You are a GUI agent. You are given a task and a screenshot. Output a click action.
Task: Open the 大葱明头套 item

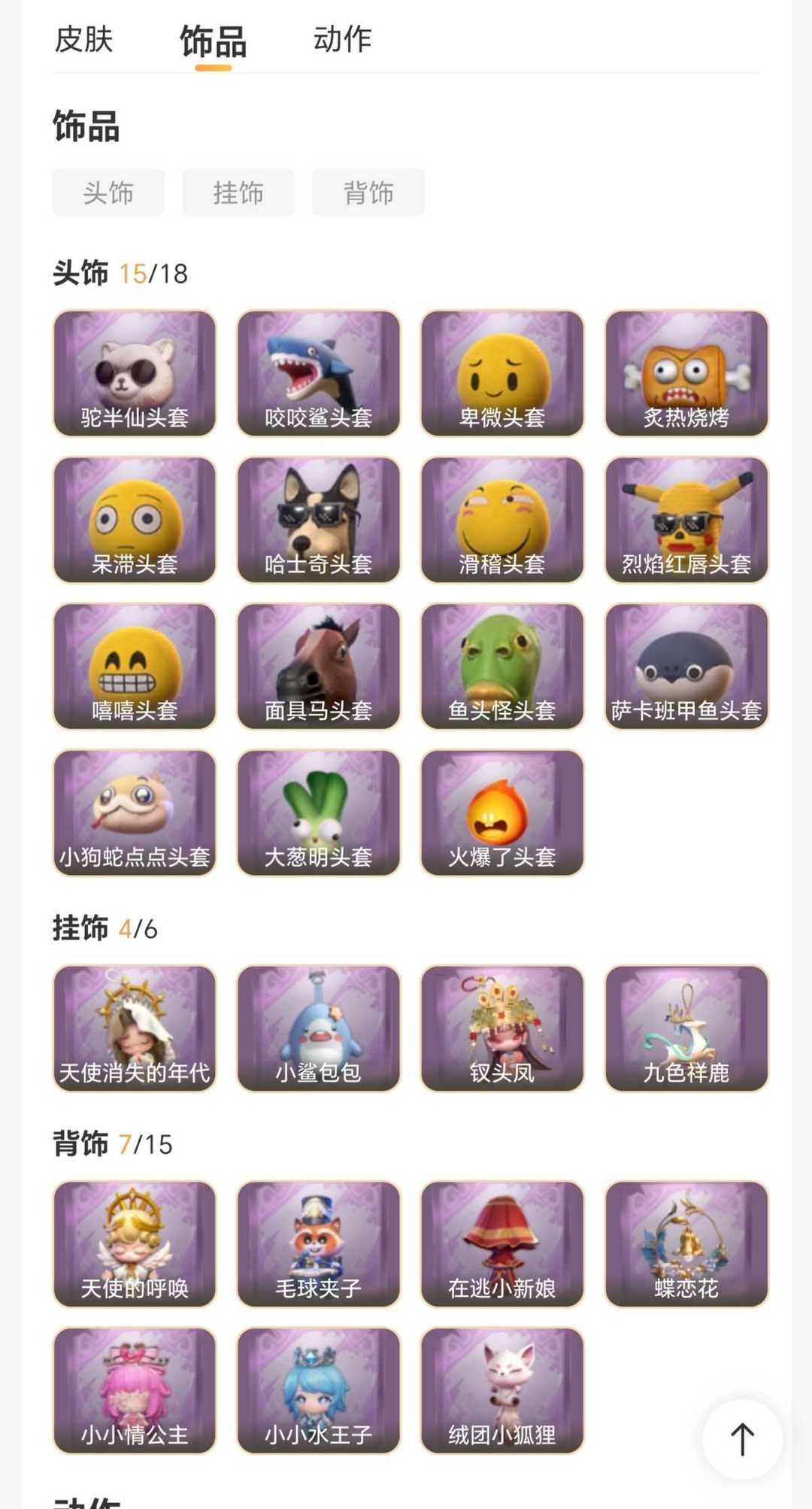(x=319, y=812)
